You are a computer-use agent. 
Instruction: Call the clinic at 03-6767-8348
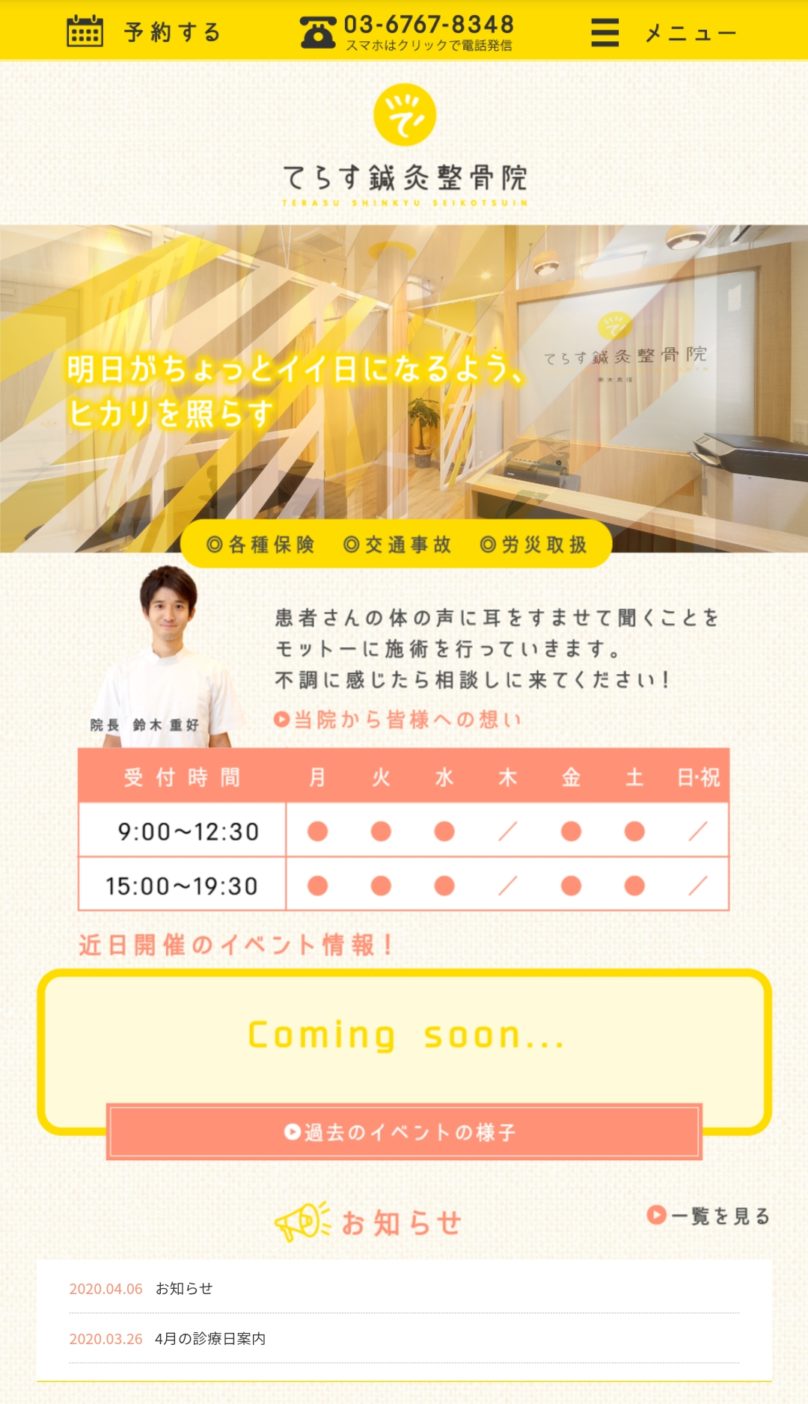(x=407, y=31)
